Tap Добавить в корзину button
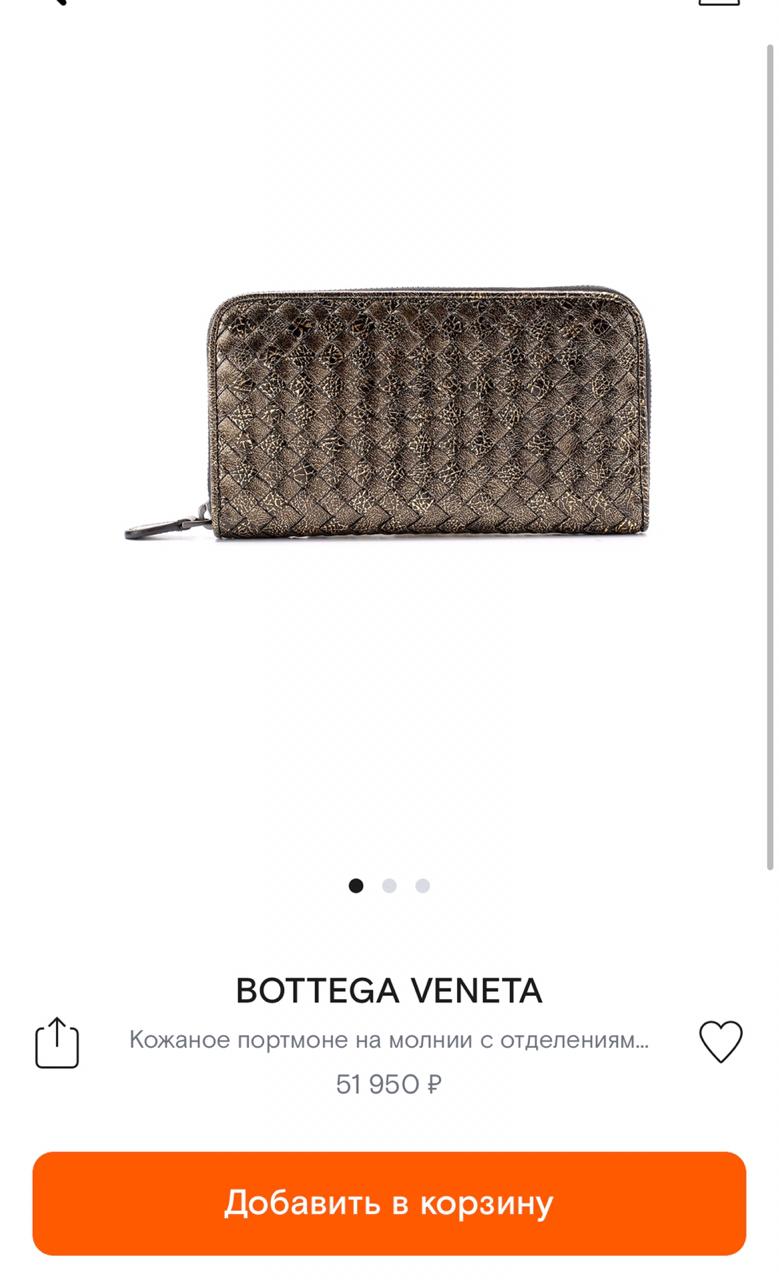This screenshot has height=1280, width=779. (x=389, y=1203)
